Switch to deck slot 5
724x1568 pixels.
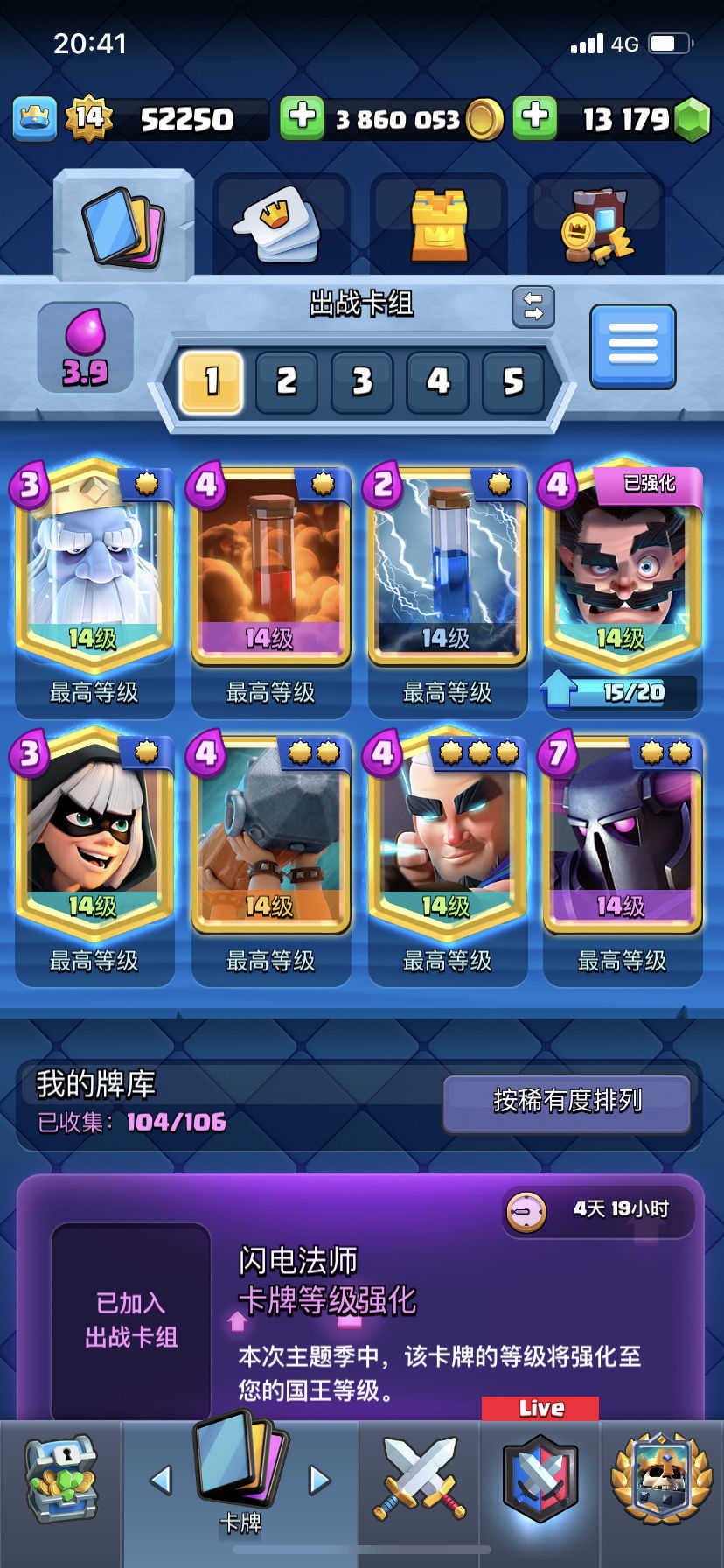513,381
